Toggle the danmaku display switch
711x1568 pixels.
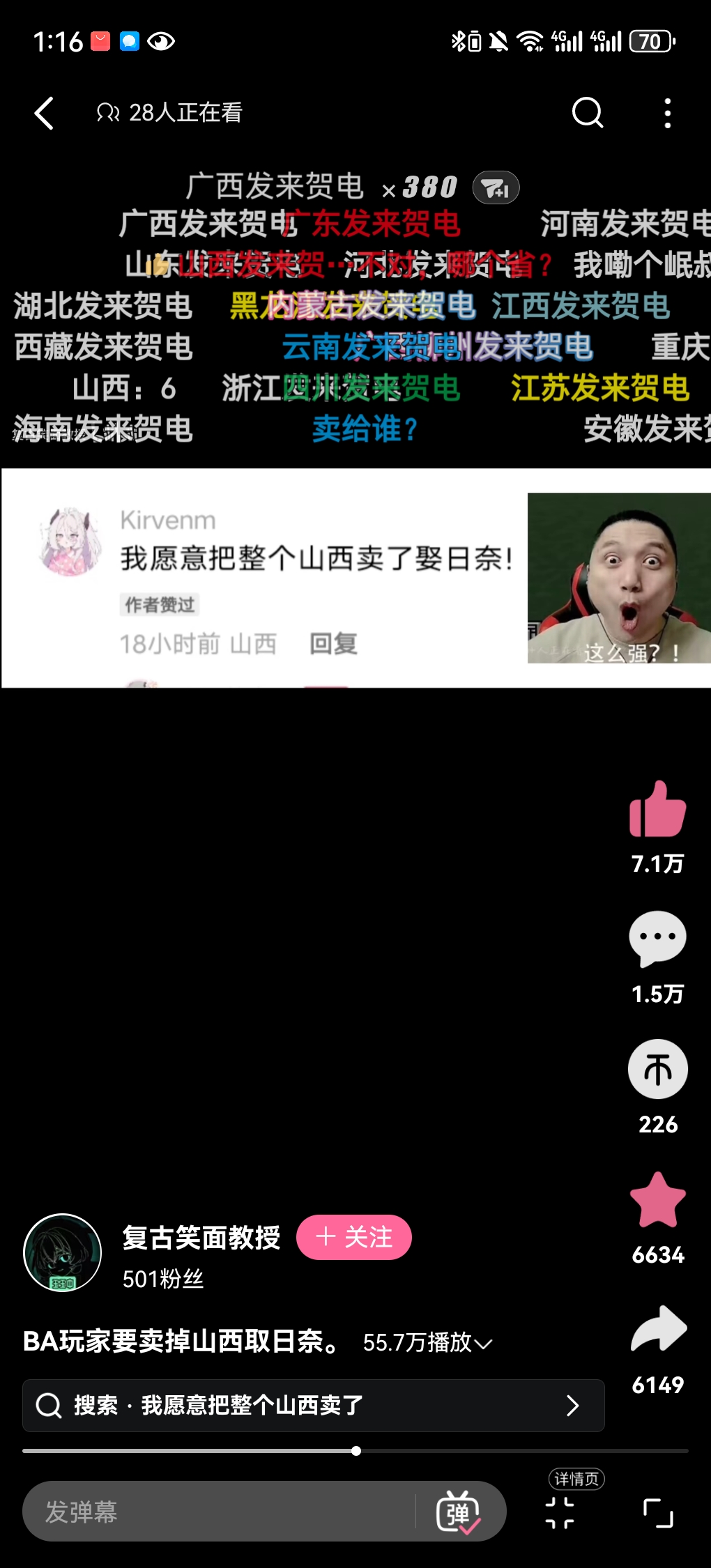[x=458, y=1512]
